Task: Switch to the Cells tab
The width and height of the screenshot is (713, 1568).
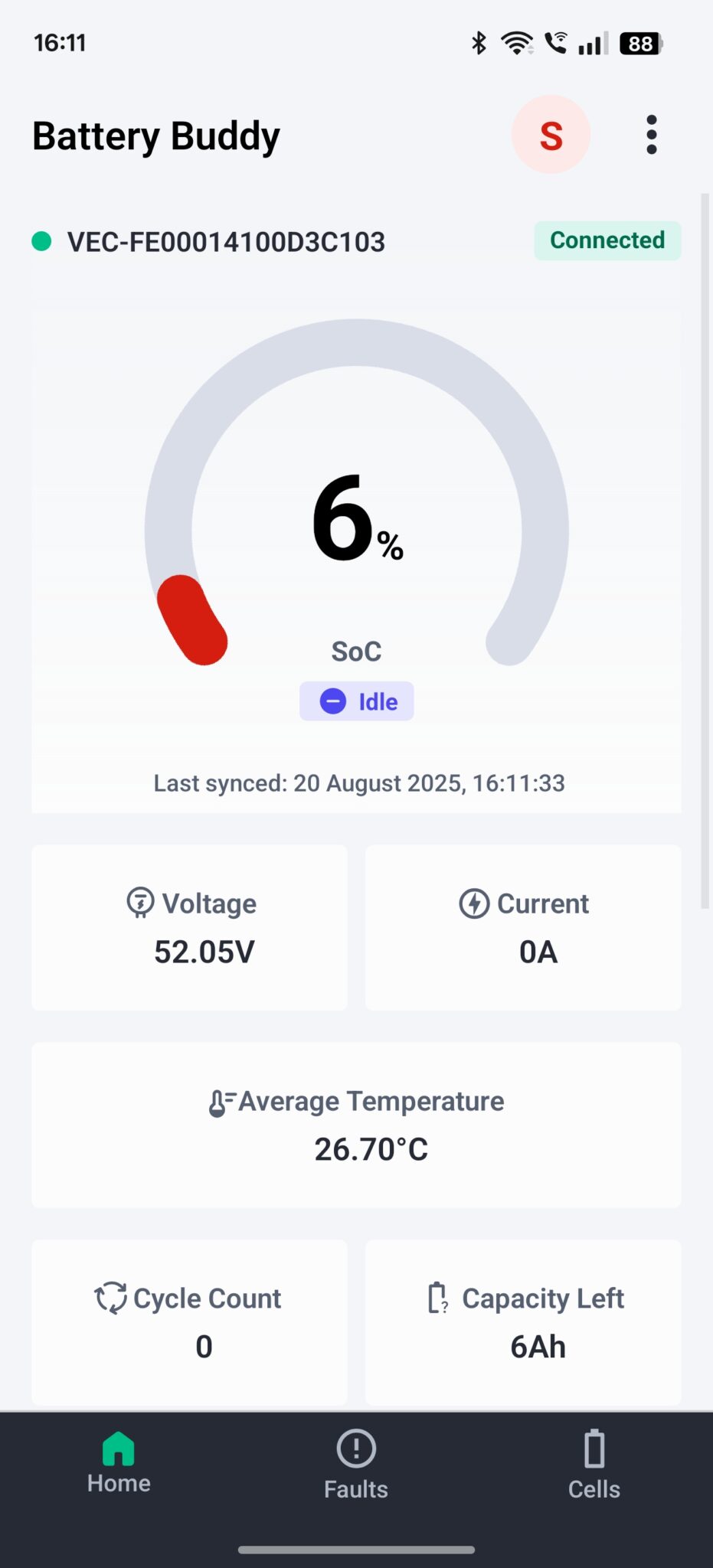Action: (x=594, y=1465)
